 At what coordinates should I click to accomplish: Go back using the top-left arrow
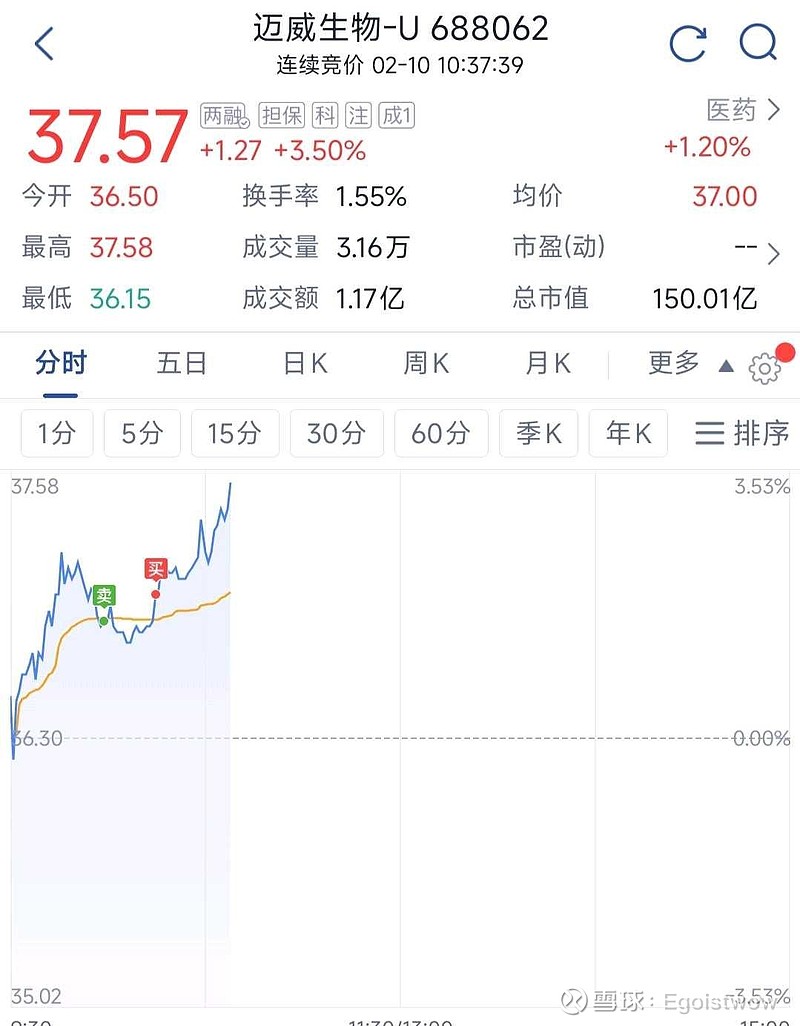pyautogui.click(x=44, y=44)
